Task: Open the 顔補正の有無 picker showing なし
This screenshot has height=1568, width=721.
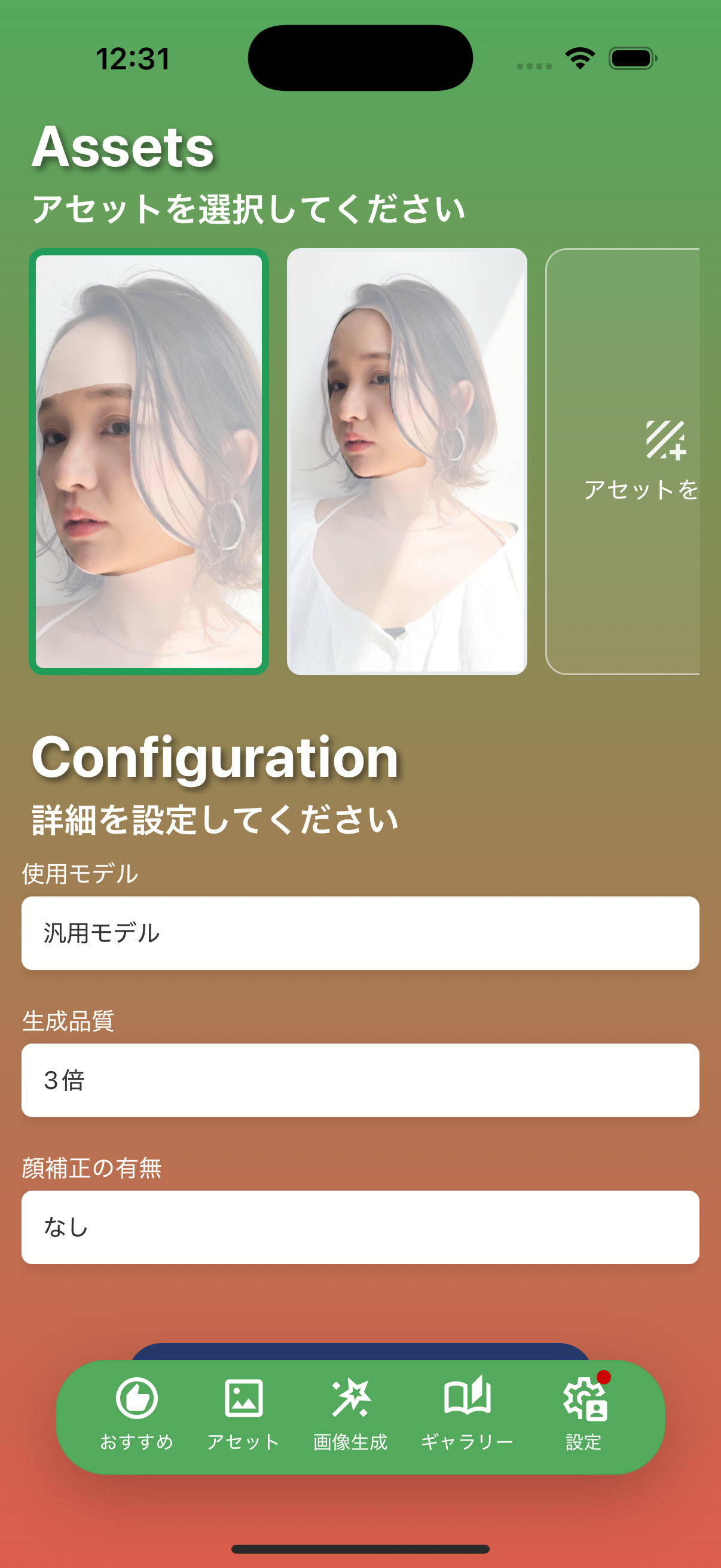Action: 360,1227
